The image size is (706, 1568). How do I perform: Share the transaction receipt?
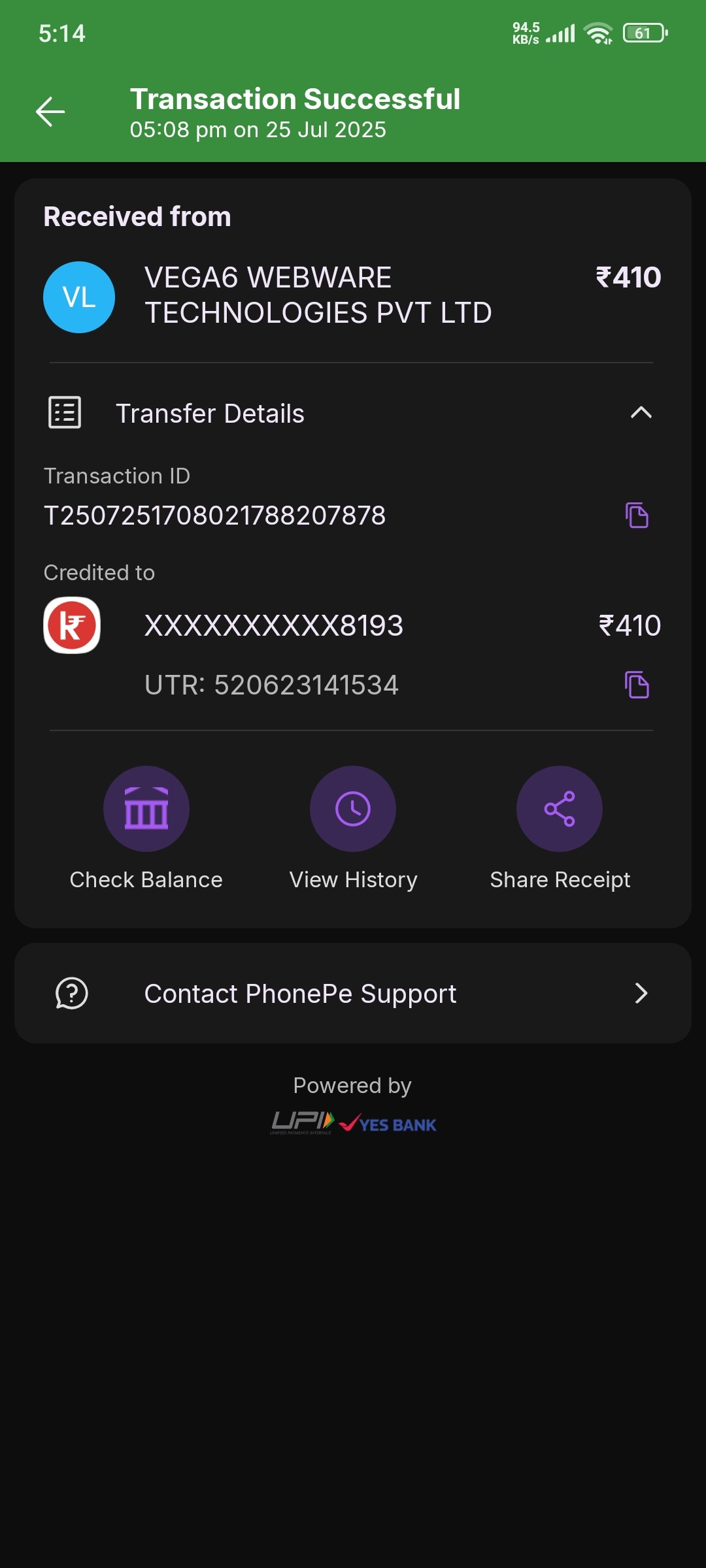[x=560, y=809]
